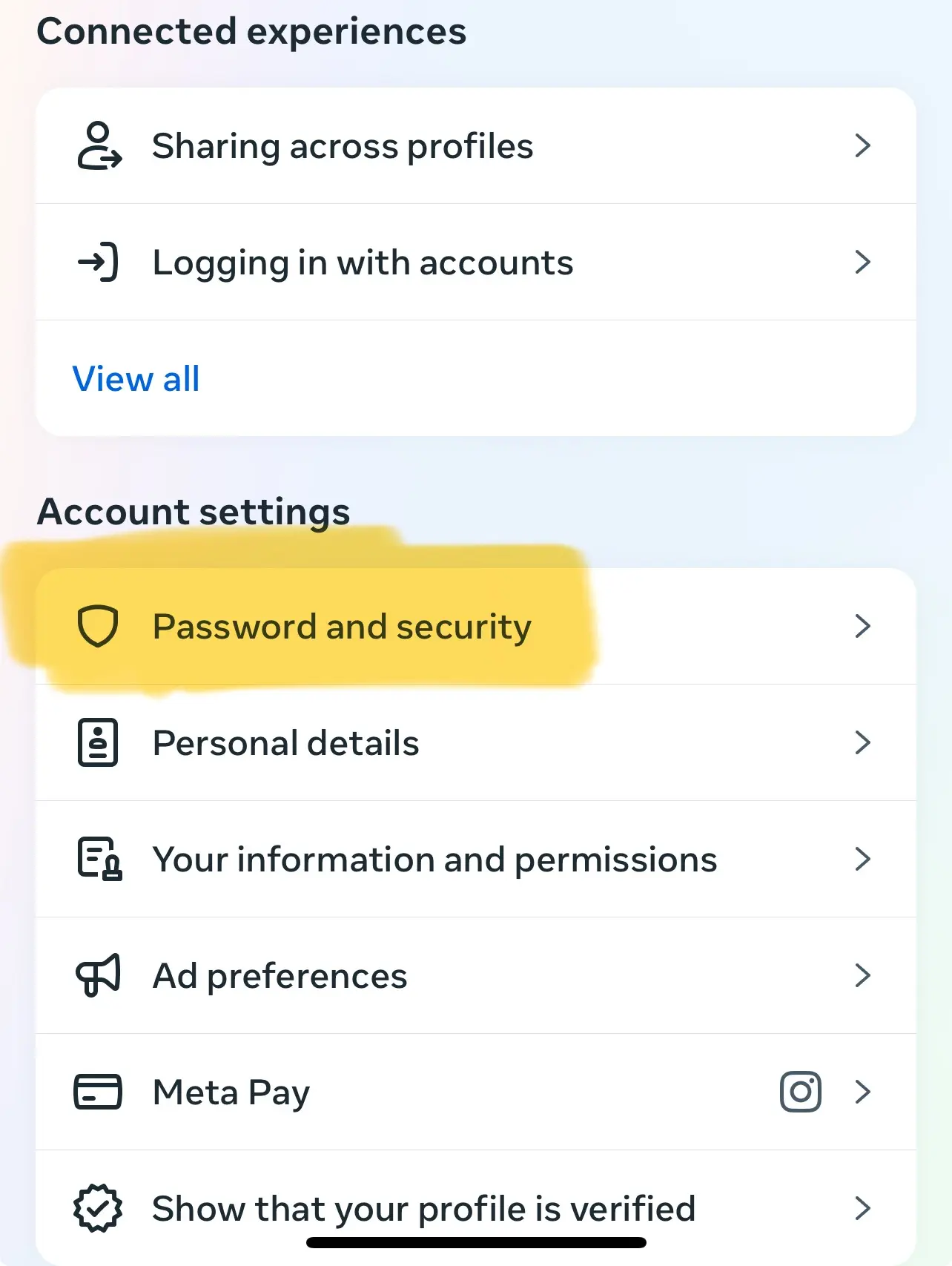The height and width of the screenshot is (1266, 952).
Task: Open Your information and permissions
Action: pos(475,860)
